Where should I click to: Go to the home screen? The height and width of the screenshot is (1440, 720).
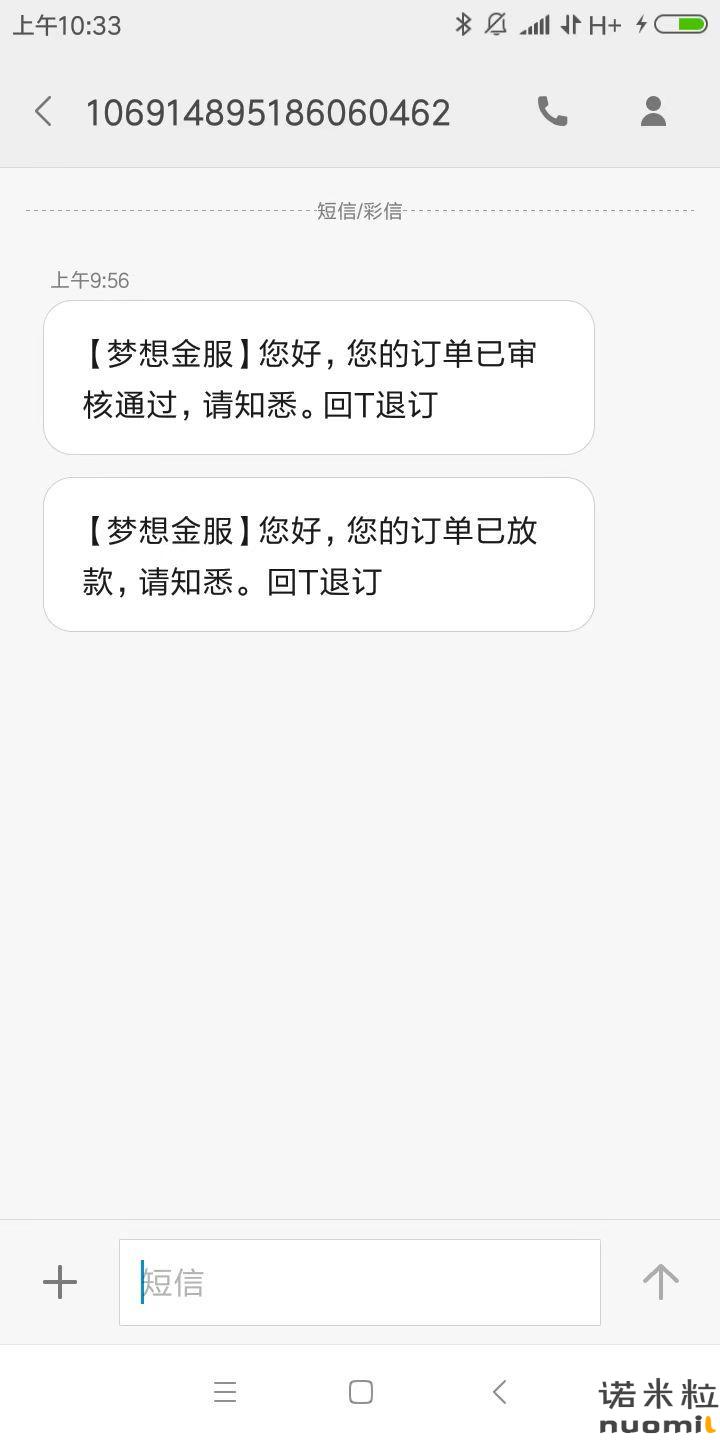[x=361, y=1392]
